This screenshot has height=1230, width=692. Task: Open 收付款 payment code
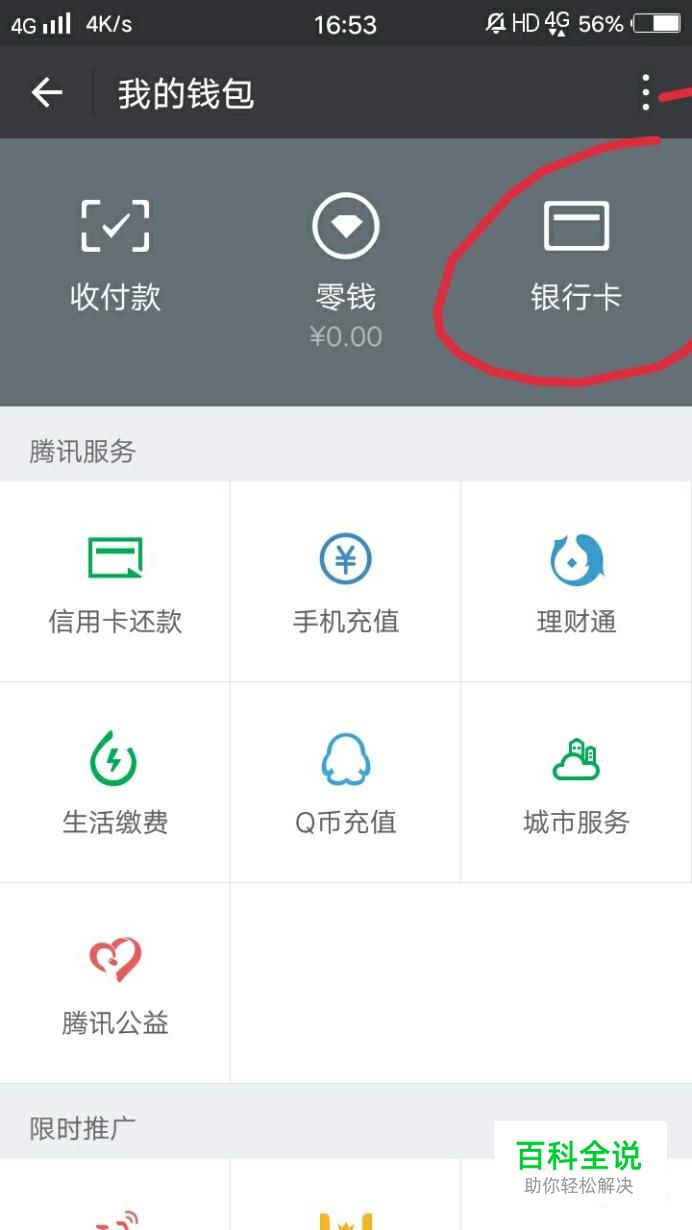click(115, 255)
